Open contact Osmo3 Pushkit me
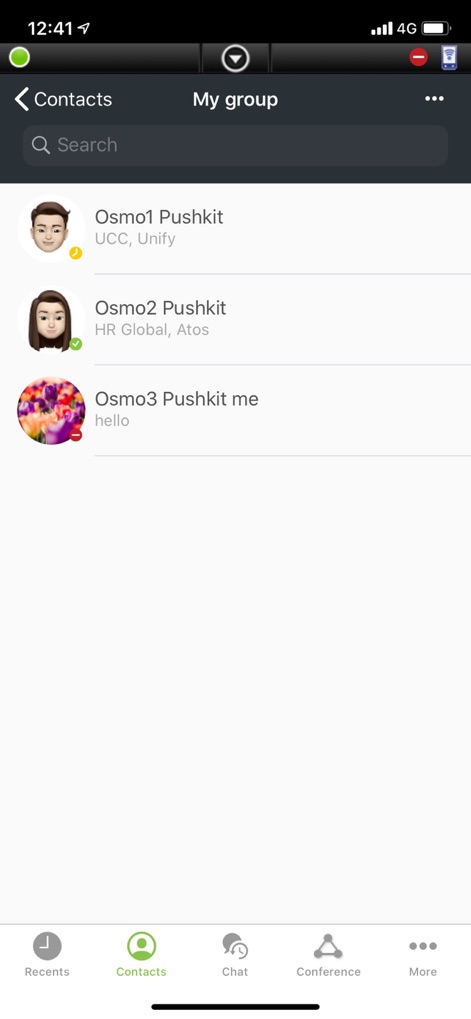The width and height of the screenshot is (471, 1019). pyautogui.click(x=235, y=411)
